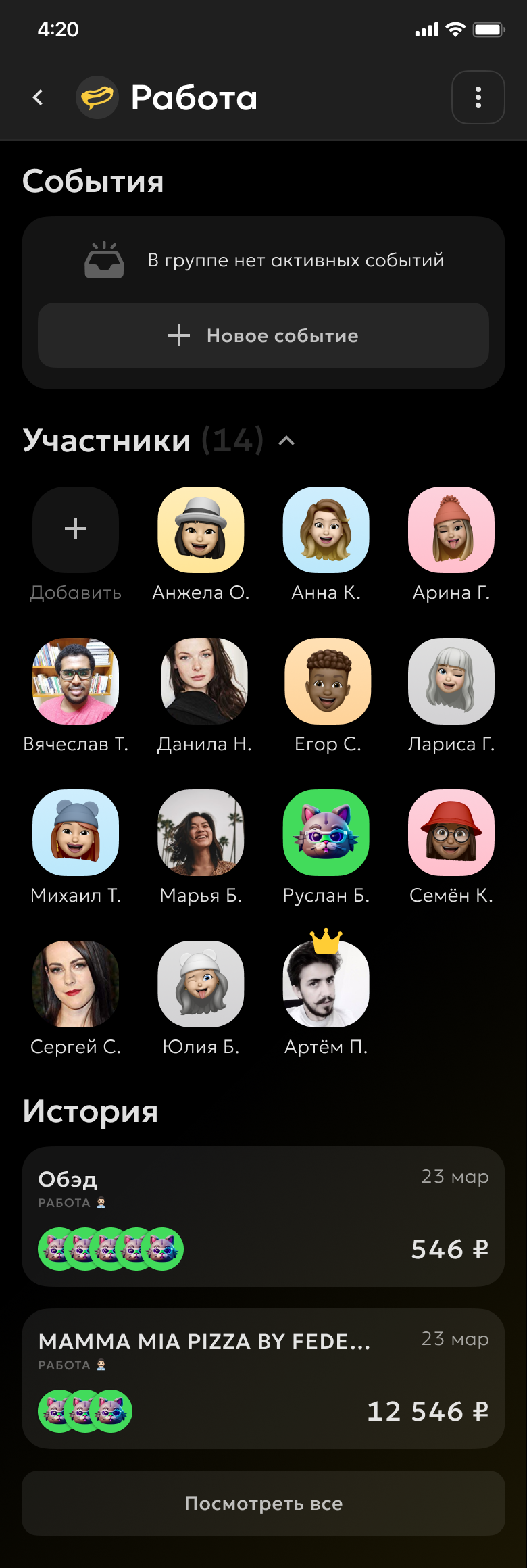Image resolution: width=527 pixels, height=1568 pixels.
Task: View all history with Посмотреть все
Action: (263, 1503)
